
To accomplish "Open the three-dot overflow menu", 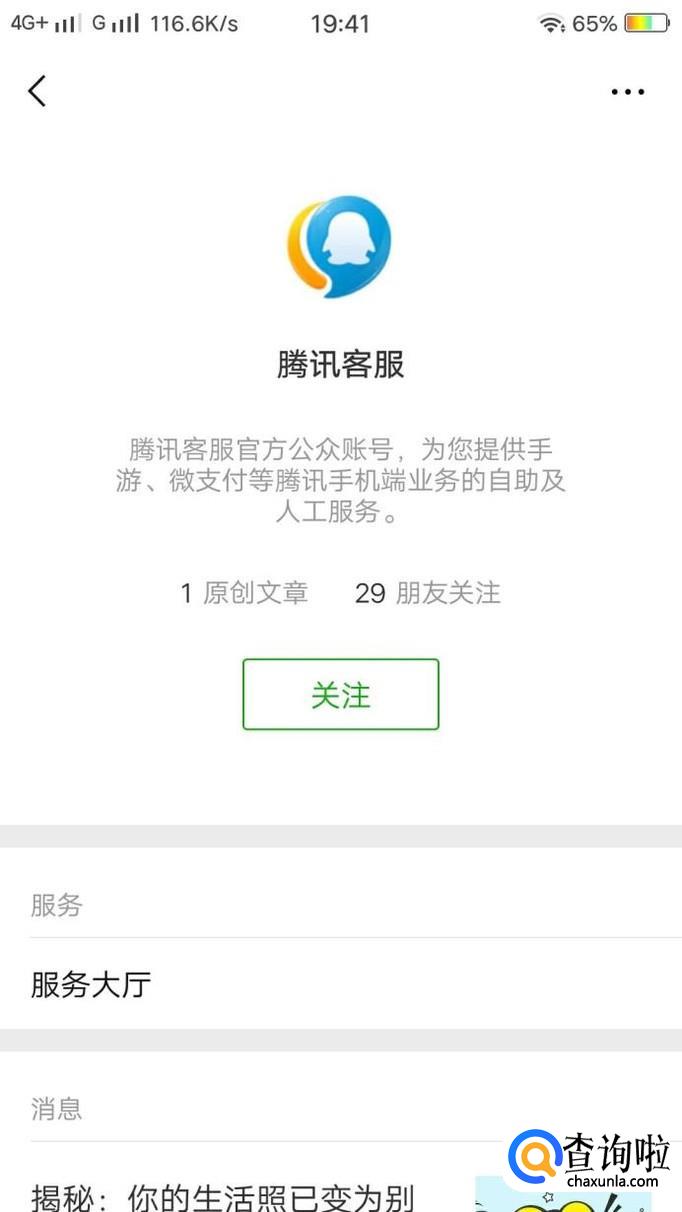I will point(627,92).
